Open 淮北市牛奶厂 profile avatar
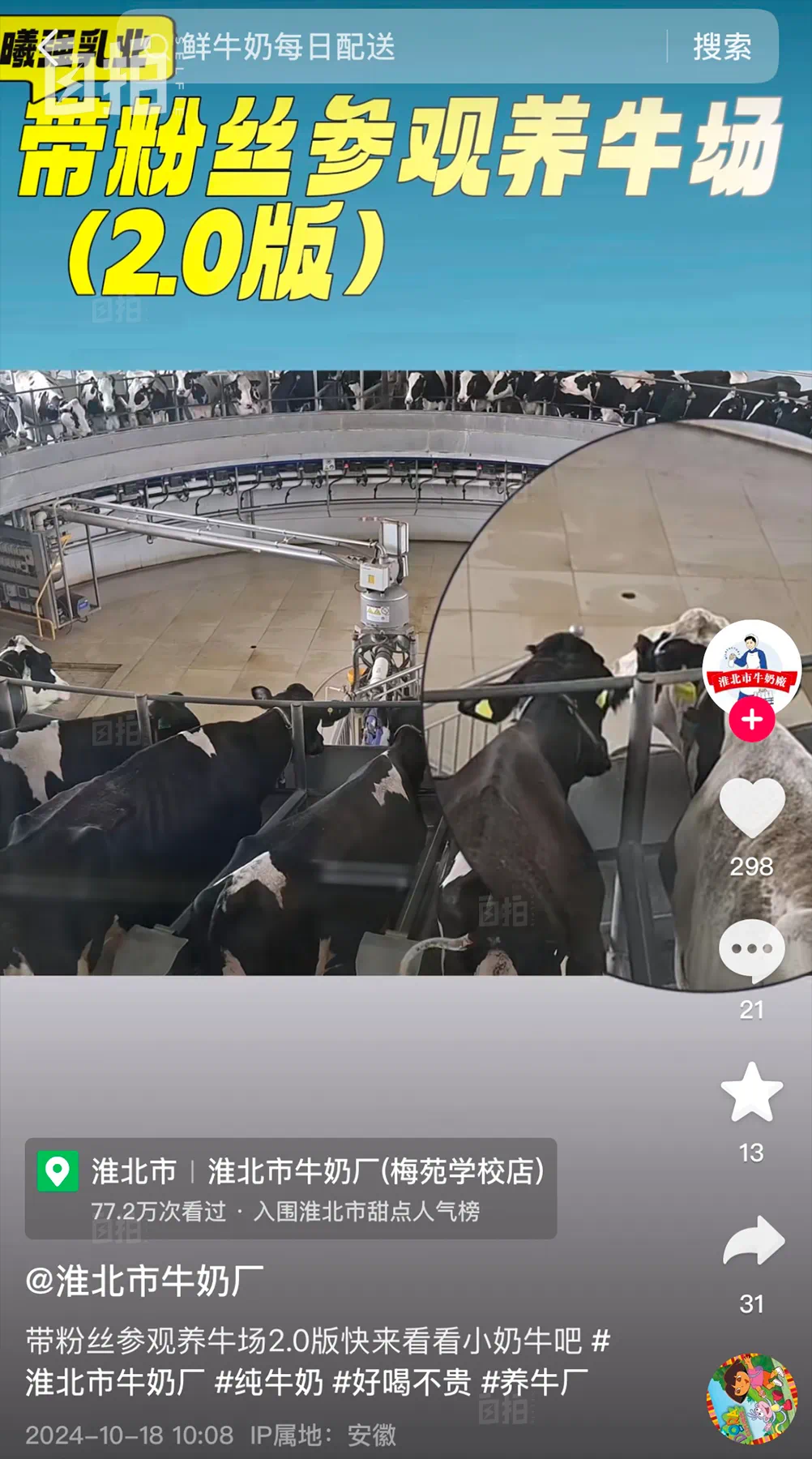The height and width of the screenshot is (1459, 812). point(751,666)
